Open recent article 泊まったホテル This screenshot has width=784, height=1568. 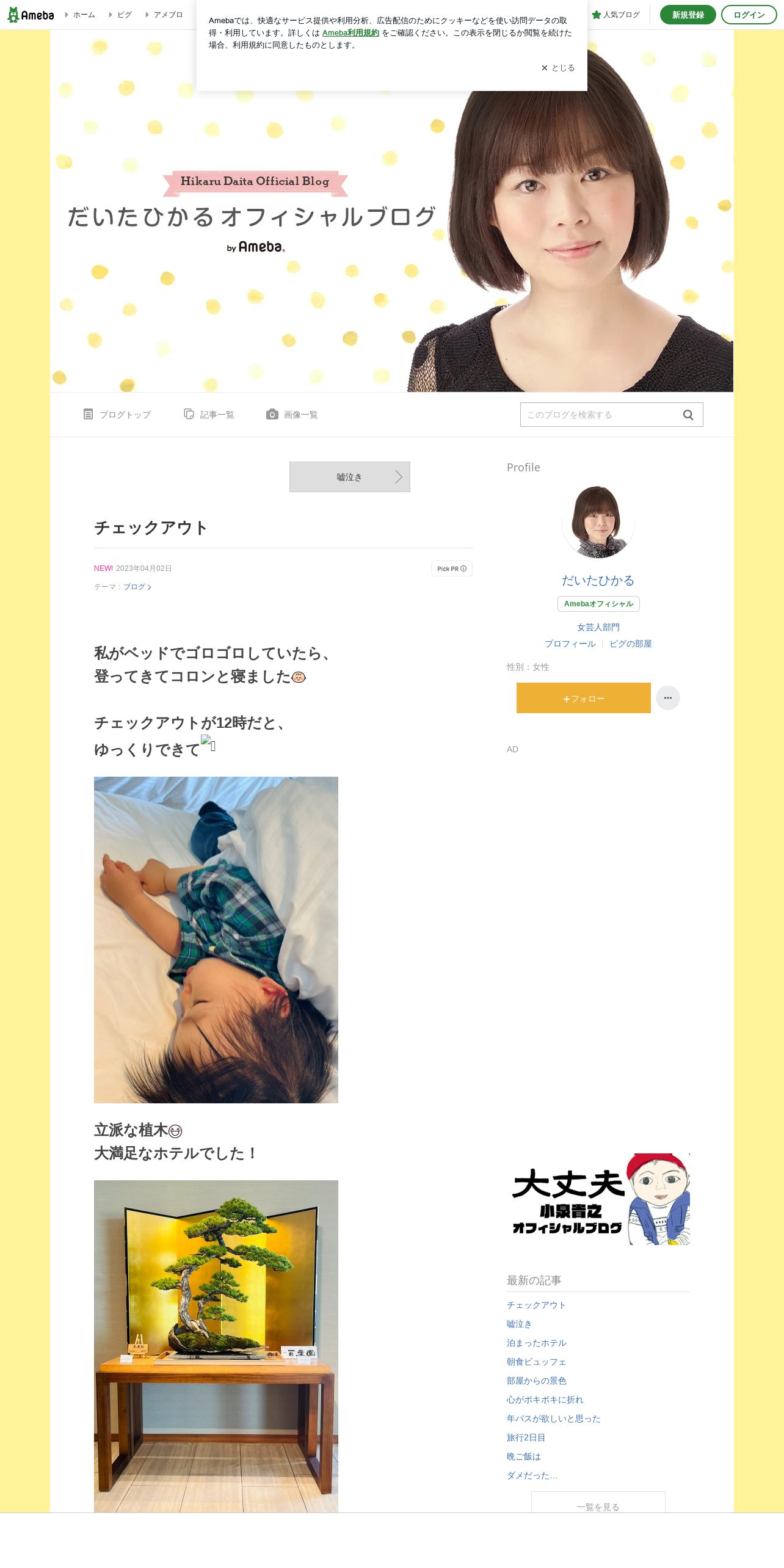point(536,1343)
